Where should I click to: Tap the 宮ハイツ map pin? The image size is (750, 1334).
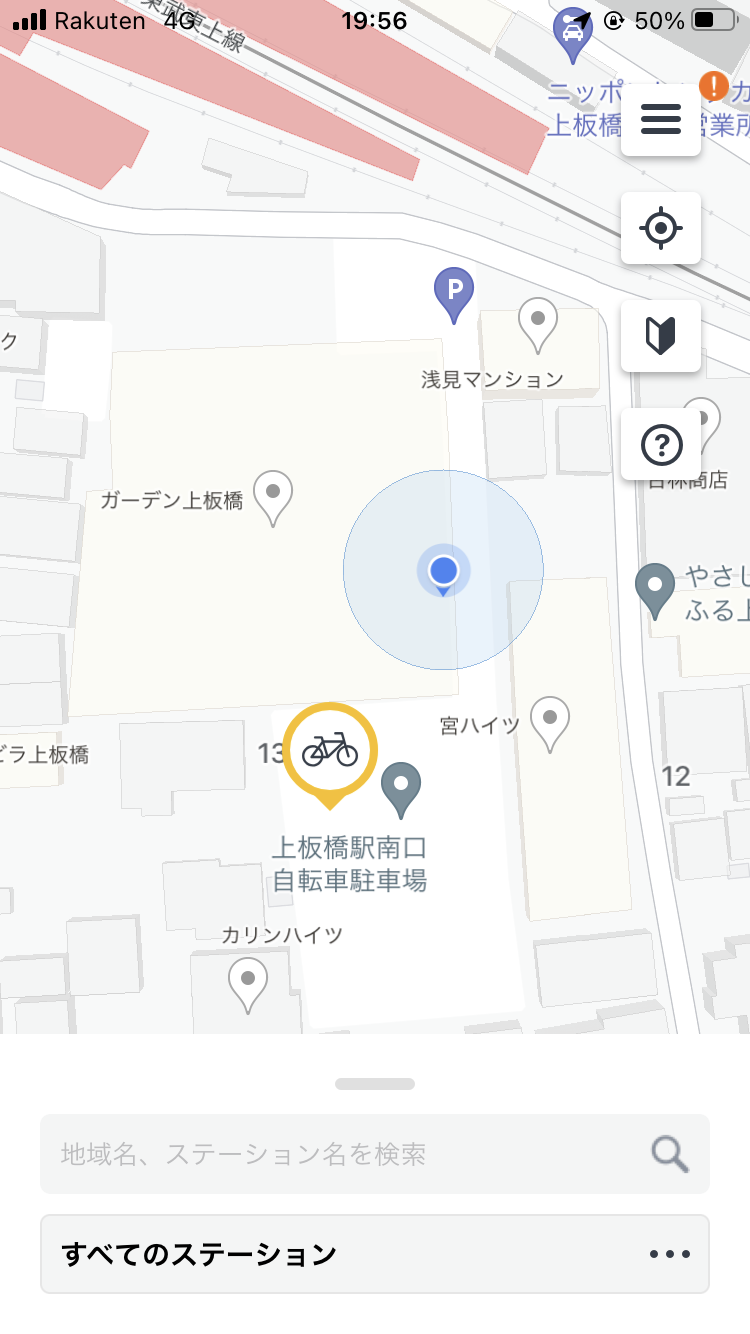coord(550,720)
